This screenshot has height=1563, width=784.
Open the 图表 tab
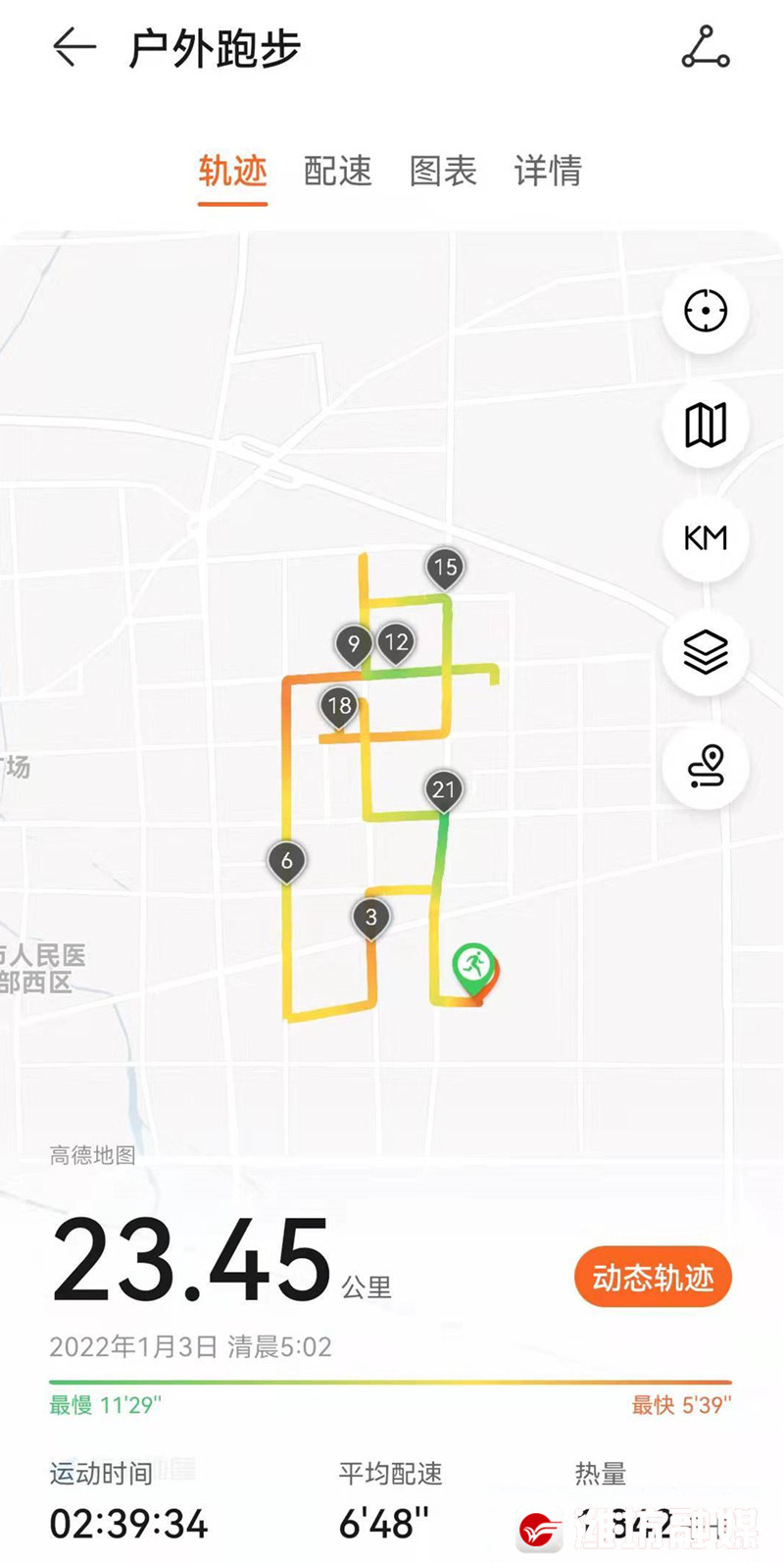click(443, 172)
